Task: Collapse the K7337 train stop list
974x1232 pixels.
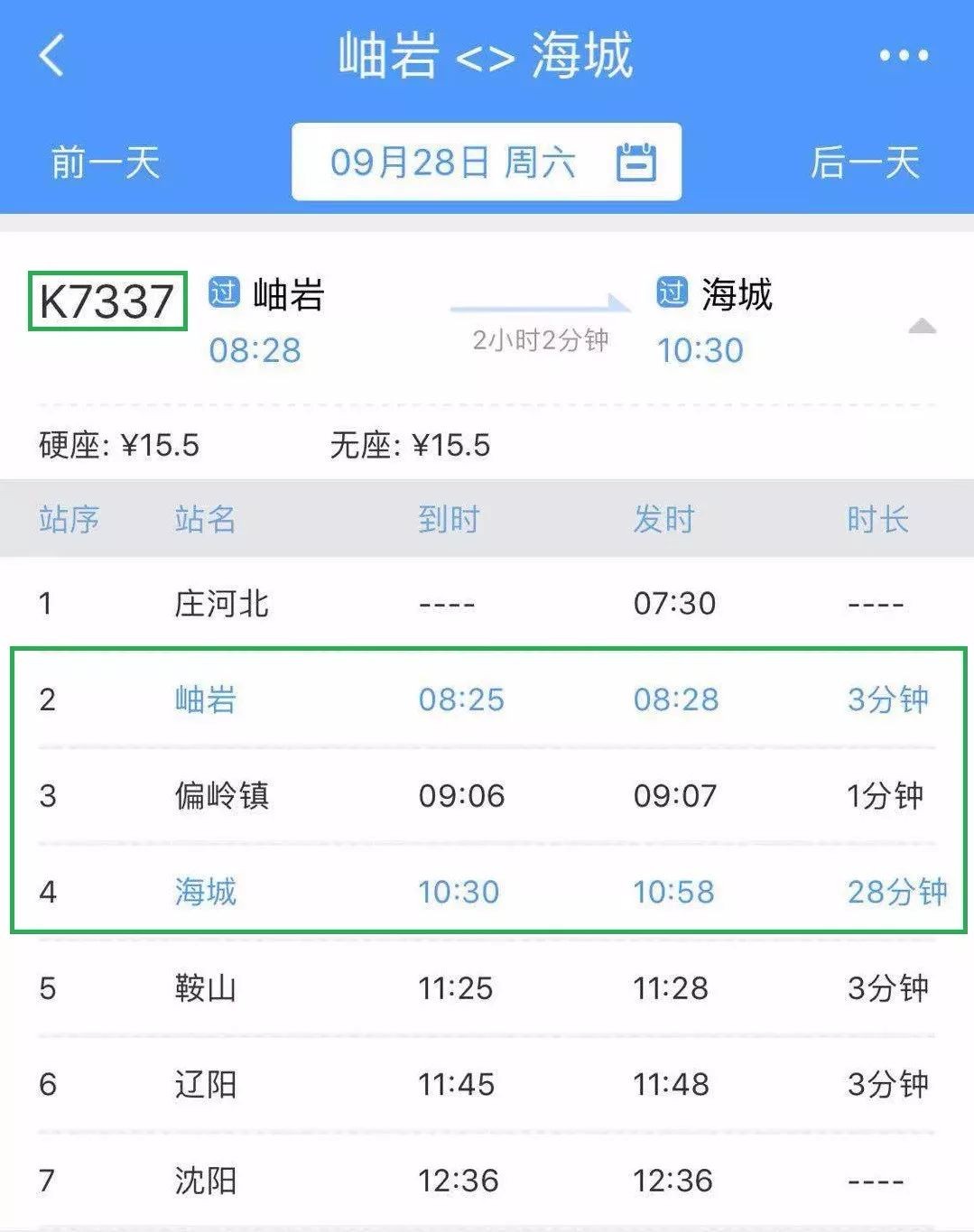Action: tap(922, 326)
